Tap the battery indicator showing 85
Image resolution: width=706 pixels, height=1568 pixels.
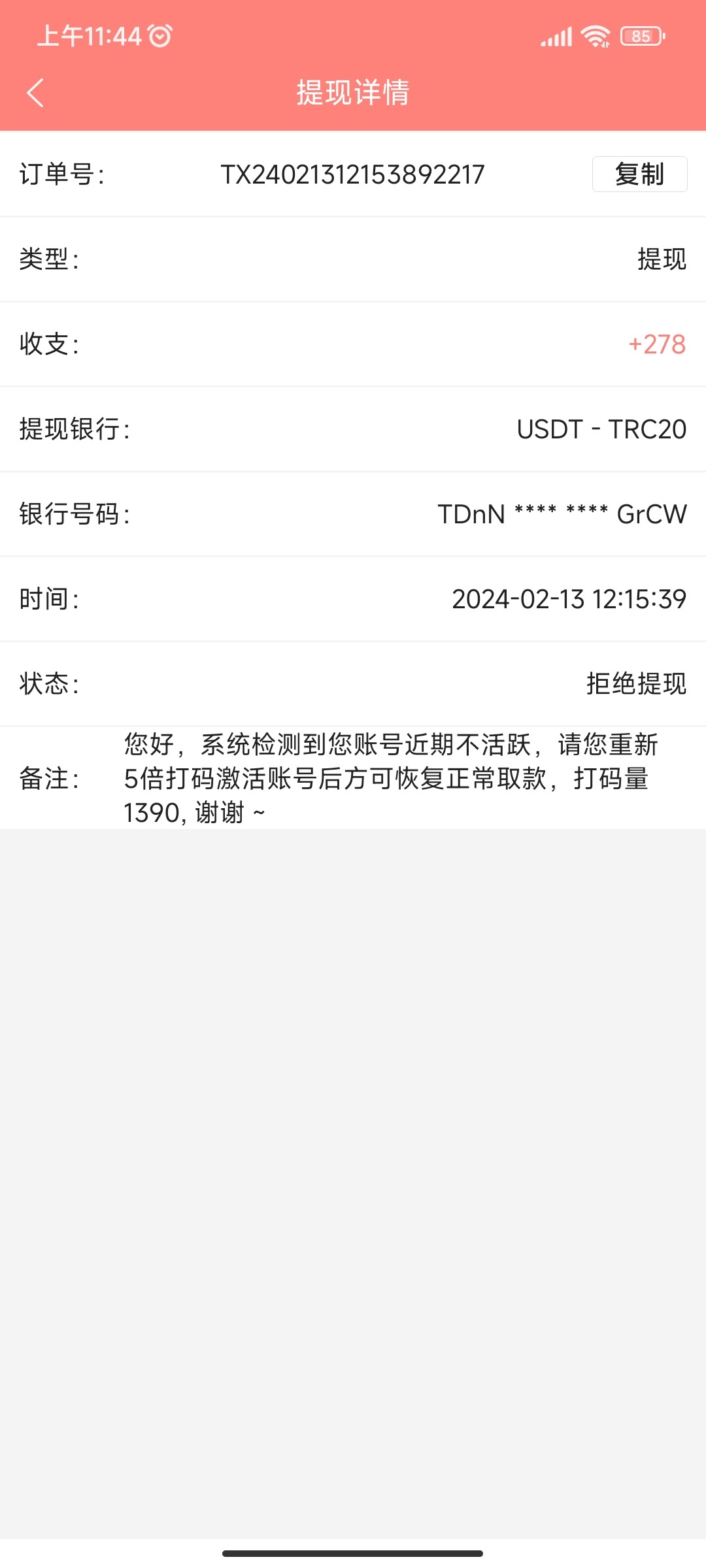click(637, 38)
